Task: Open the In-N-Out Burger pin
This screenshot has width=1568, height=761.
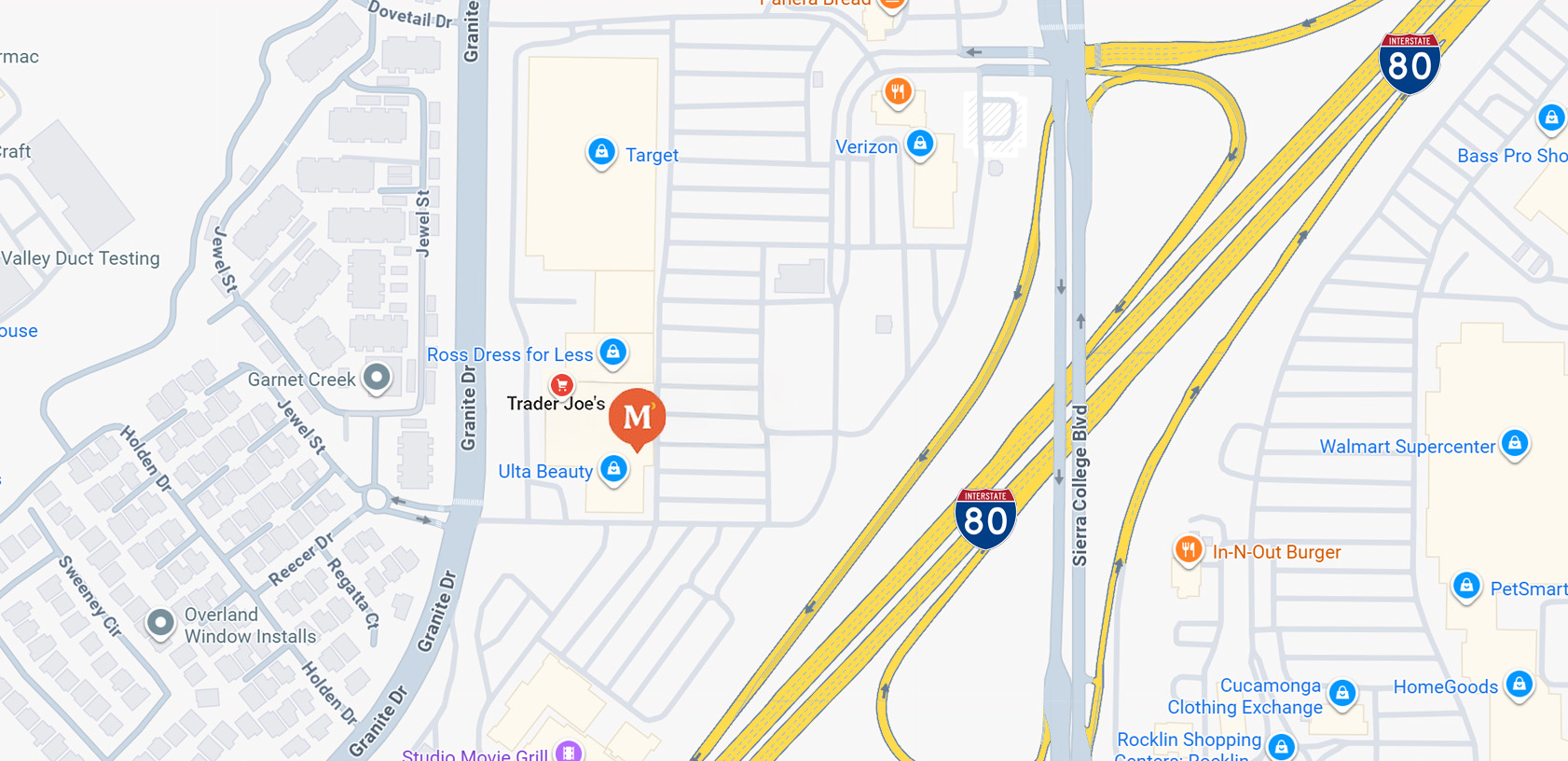Action: tap(1188, 549)
